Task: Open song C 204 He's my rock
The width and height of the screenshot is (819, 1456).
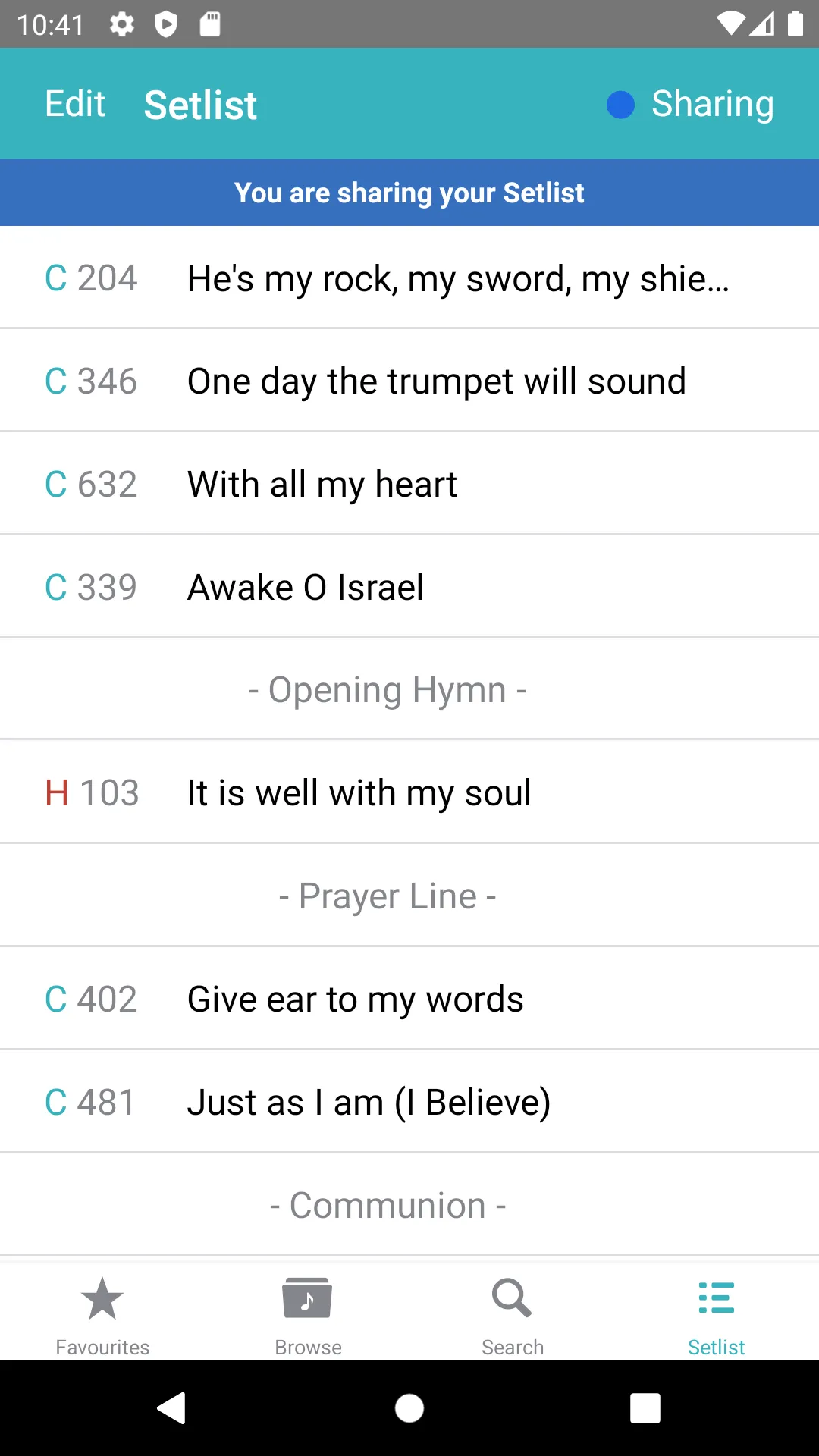Action: 409,278
